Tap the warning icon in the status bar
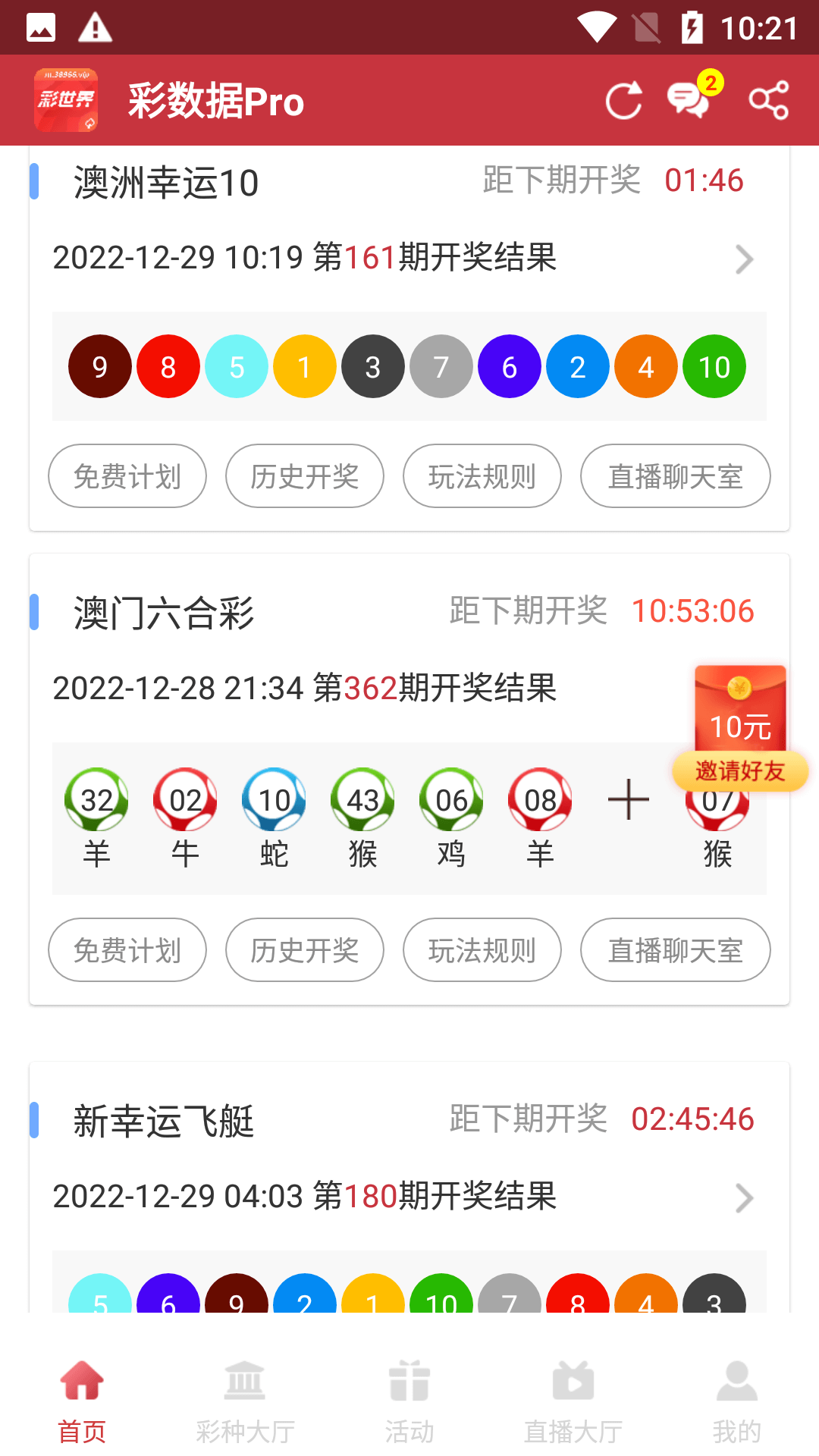The image size is (819, 1456). [x=93, y=27]
